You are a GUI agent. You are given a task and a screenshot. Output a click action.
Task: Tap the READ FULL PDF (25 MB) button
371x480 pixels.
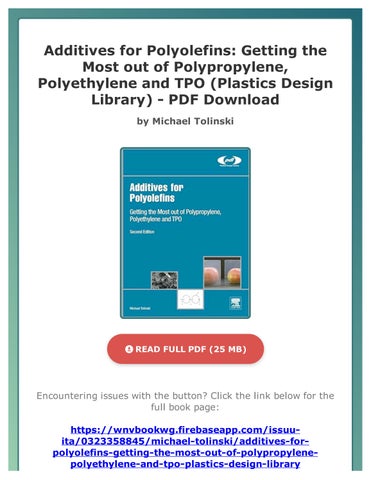[x=185, y=349]
